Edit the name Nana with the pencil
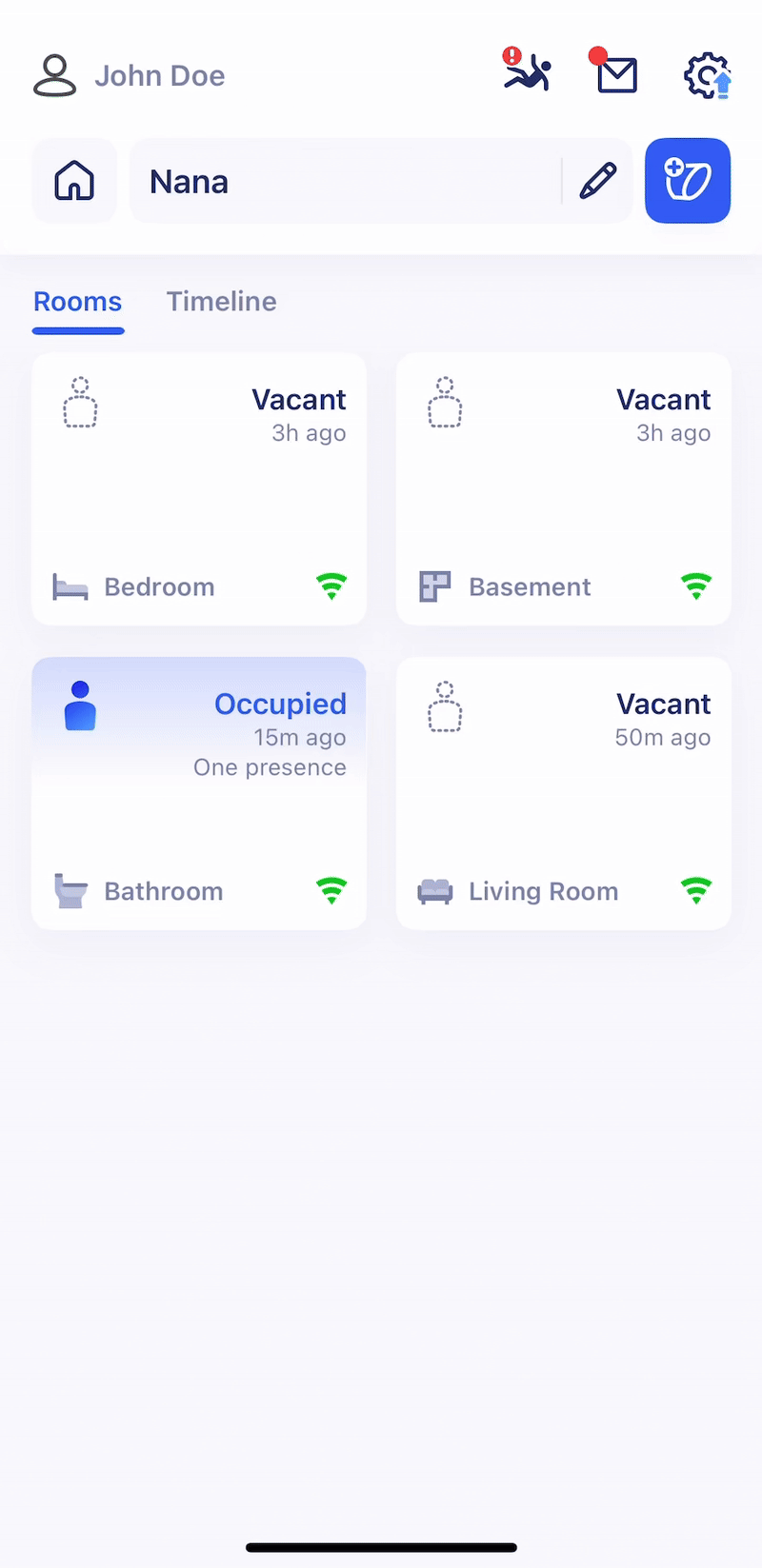This screenshot has height=1568, width=762. (x=597, y=181)
